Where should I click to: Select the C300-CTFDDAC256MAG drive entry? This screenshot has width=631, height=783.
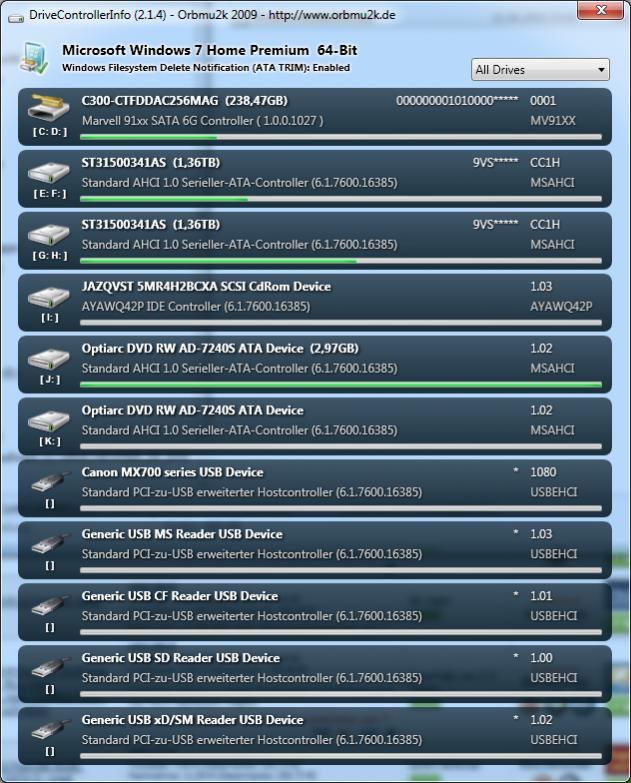314,116
